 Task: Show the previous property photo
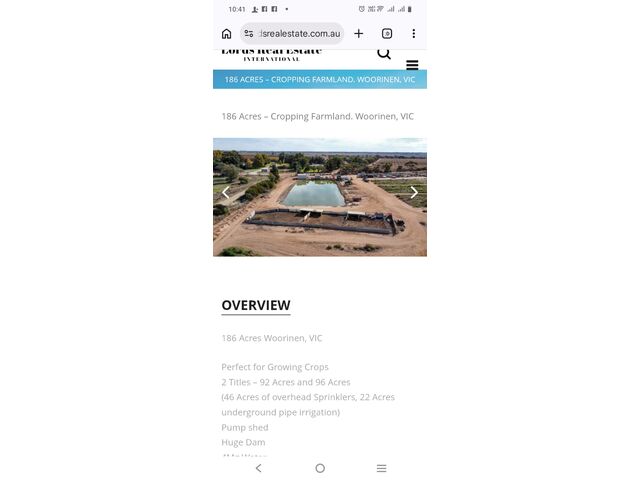click(226, 193)
